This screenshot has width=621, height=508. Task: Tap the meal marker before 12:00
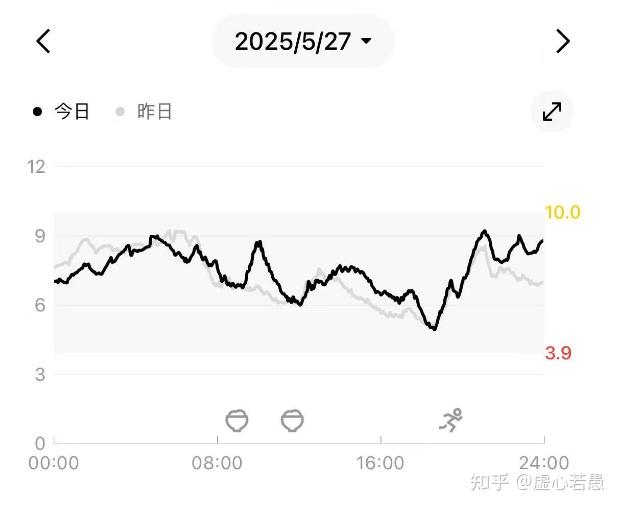[x=292, y=420]
